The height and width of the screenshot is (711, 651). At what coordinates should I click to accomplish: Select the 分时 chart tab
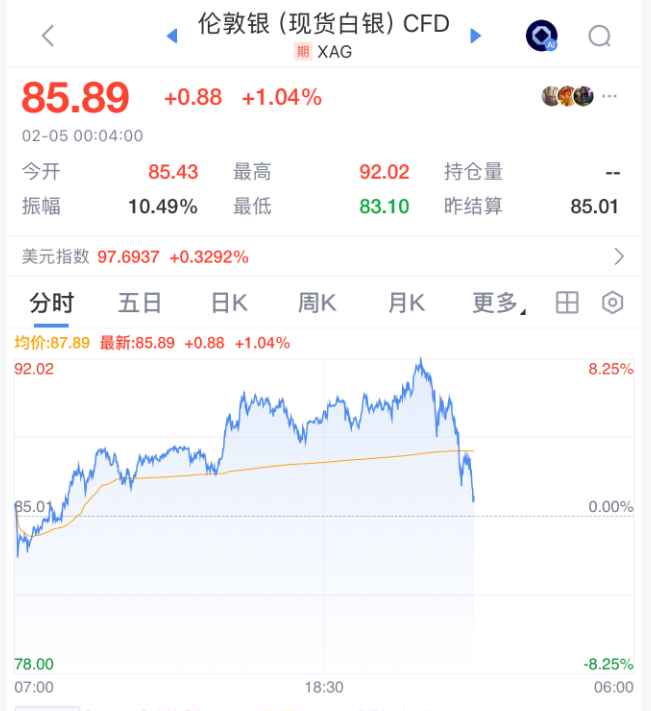[x=51, y=303]
